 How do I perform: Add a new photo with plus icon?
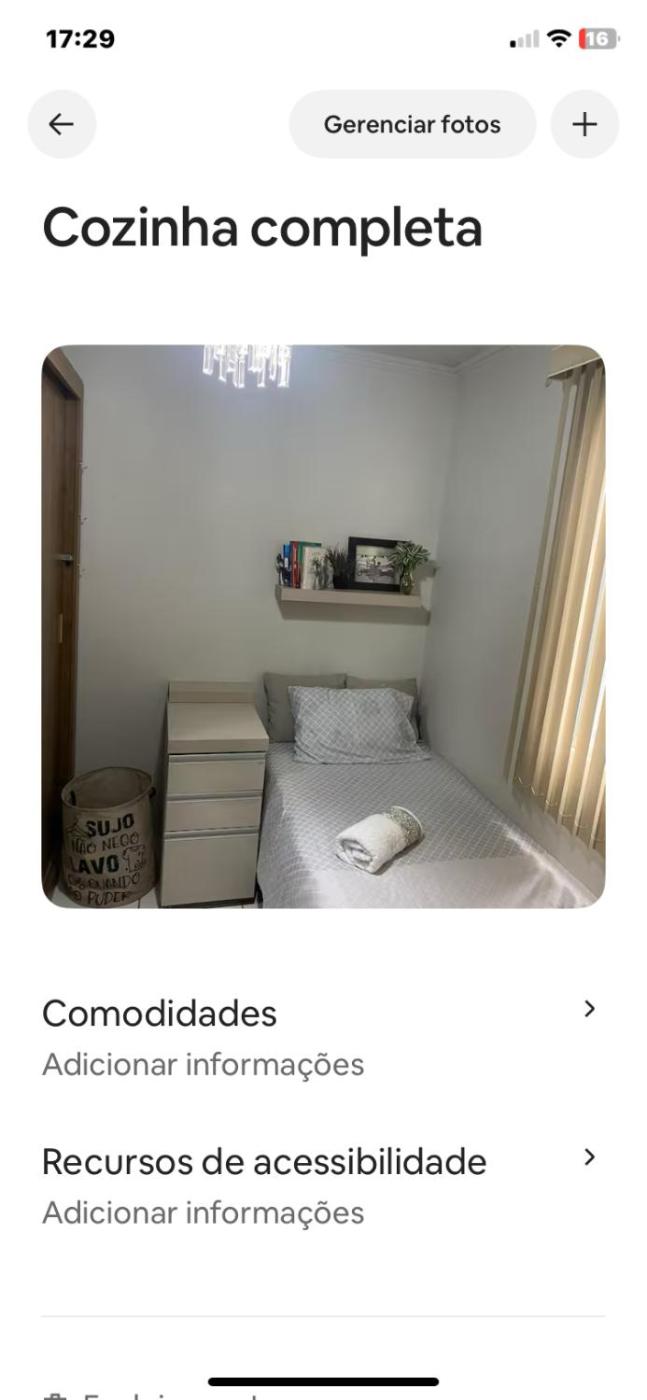pyautogui.click(x=584, y=124)
